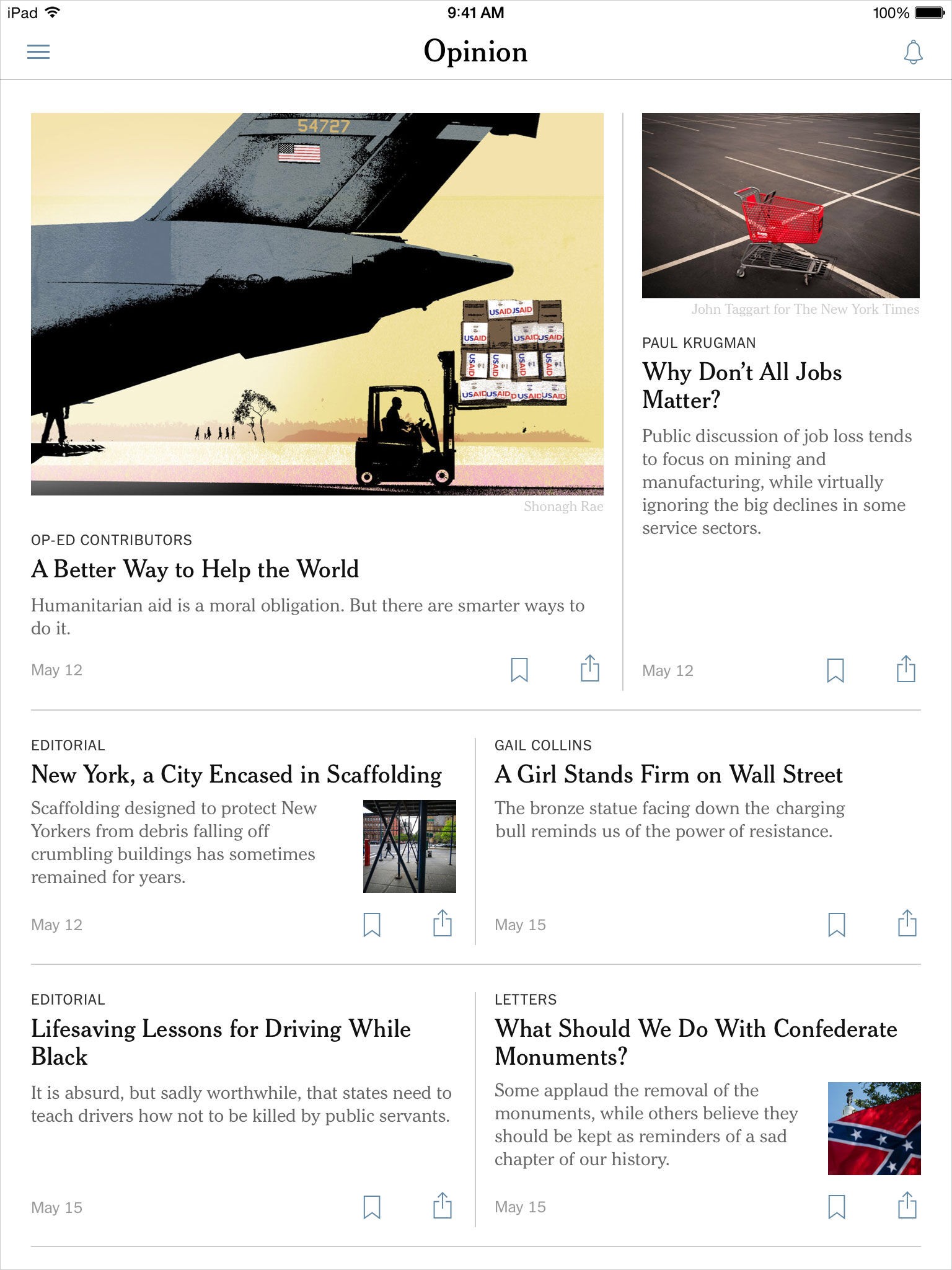Bookmark the Scaffolding editorial
Screen dimensions: 952x1270
[x=372, y=925]
